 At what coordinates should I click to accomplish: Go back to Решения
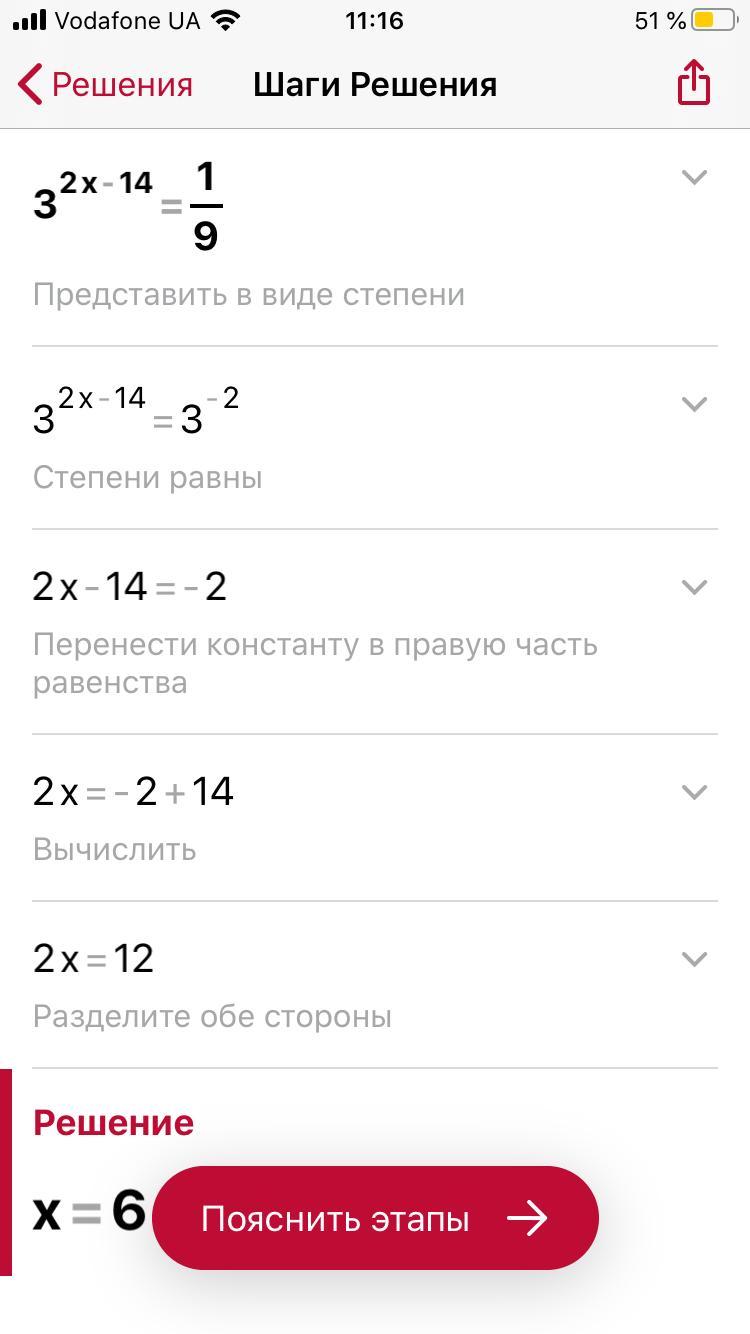(105, 85)
